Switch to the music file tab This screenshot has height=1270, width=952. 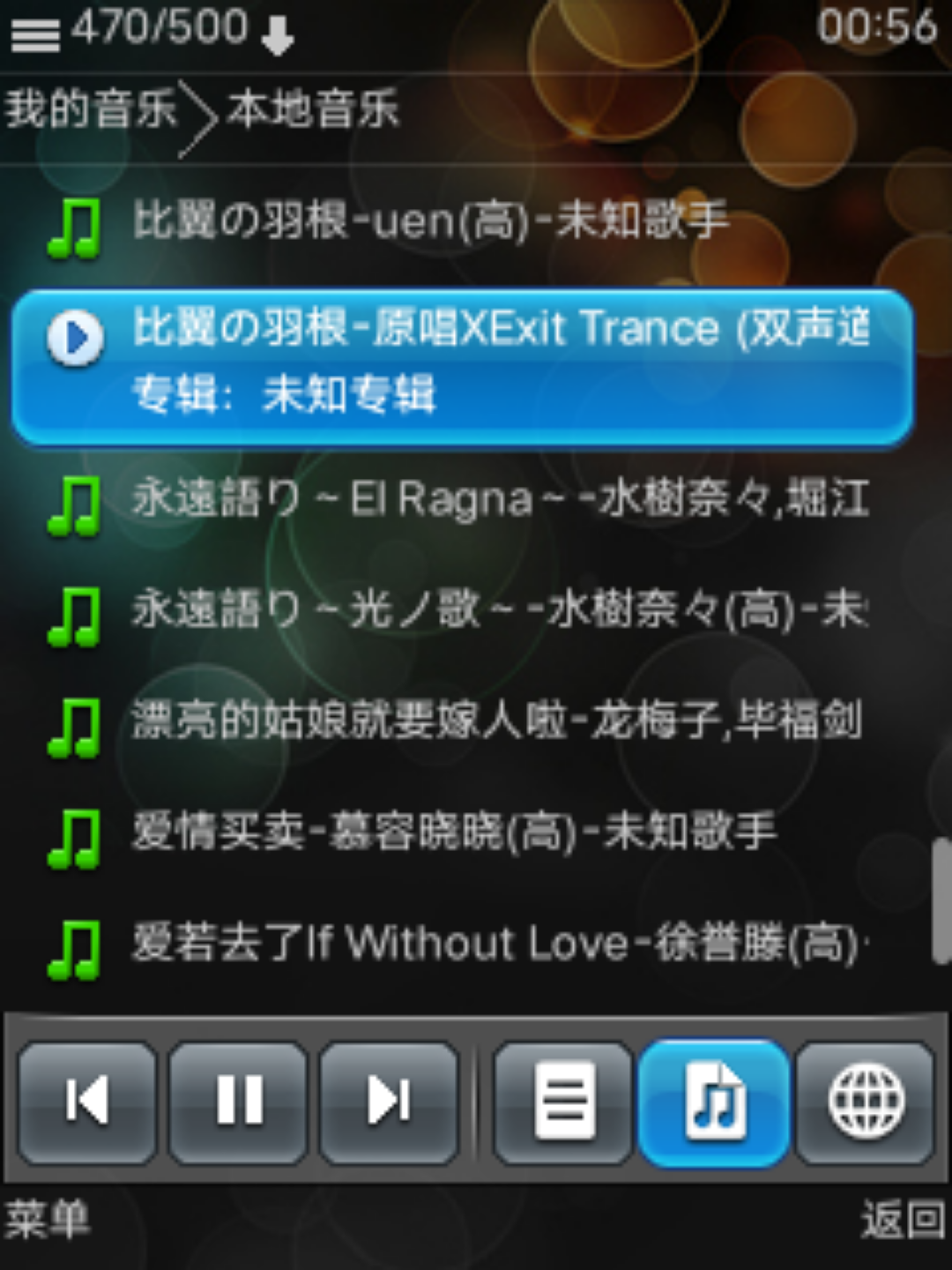714,1102
